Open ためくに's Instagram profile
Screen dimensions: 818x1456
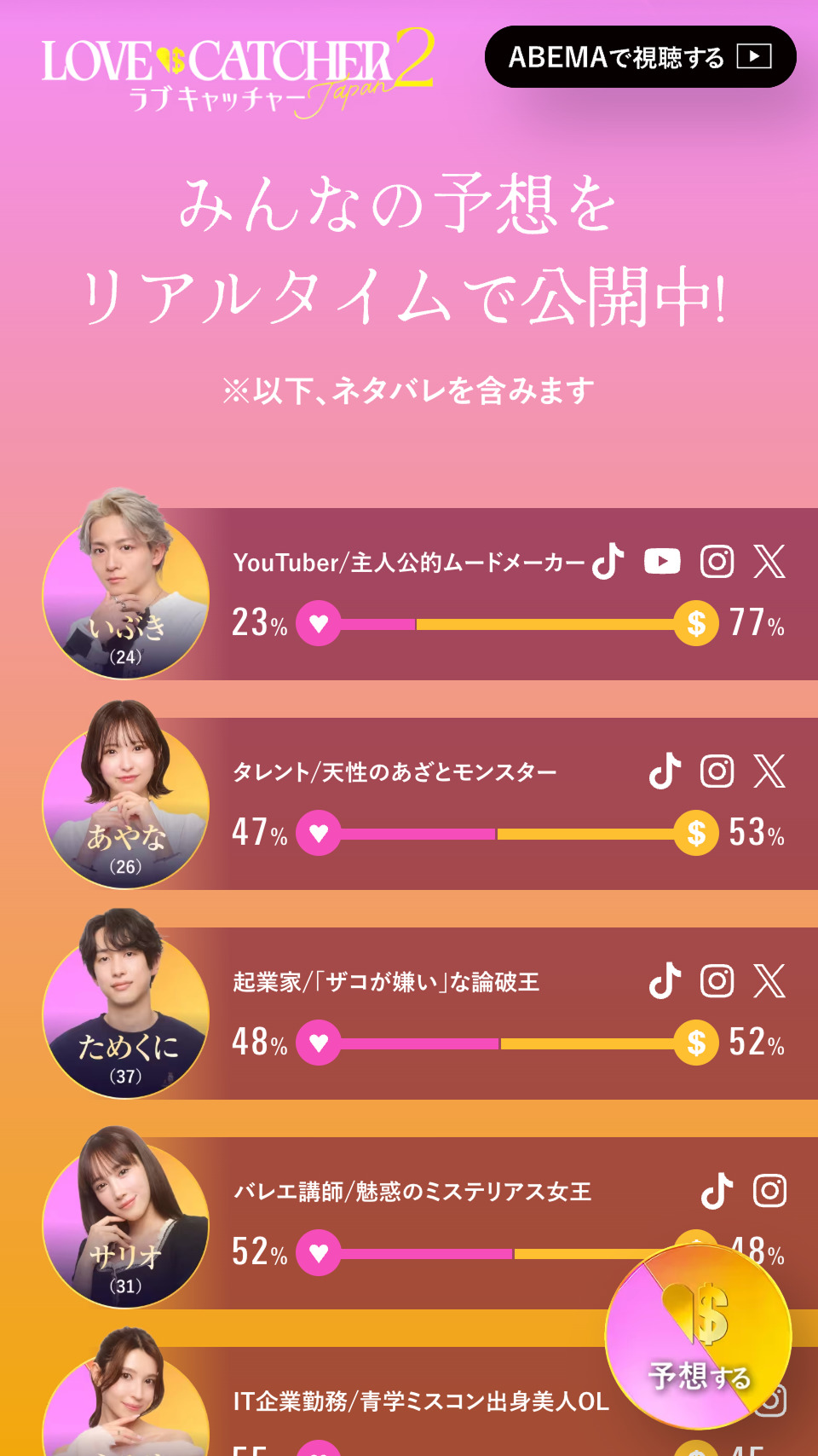(x=717, y=981)
